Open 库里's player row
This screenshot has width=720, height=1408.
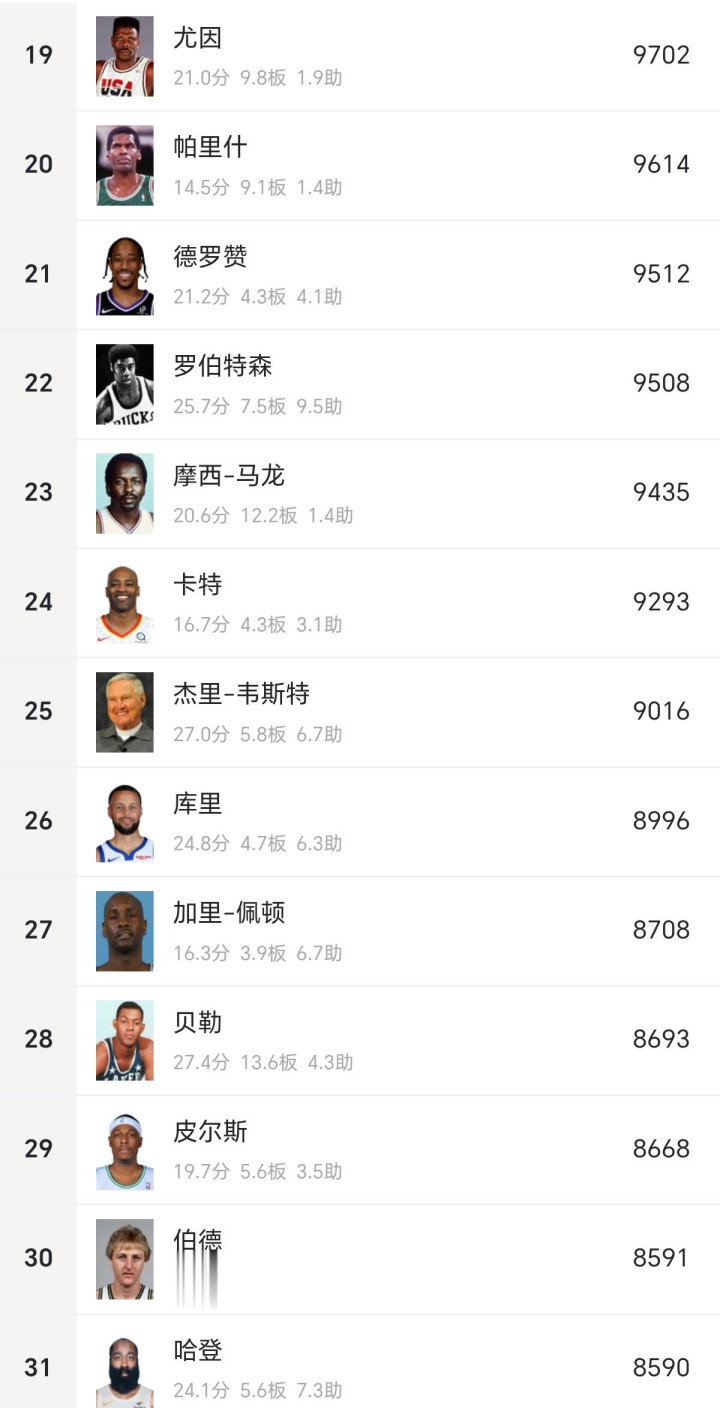click(398, 822)
